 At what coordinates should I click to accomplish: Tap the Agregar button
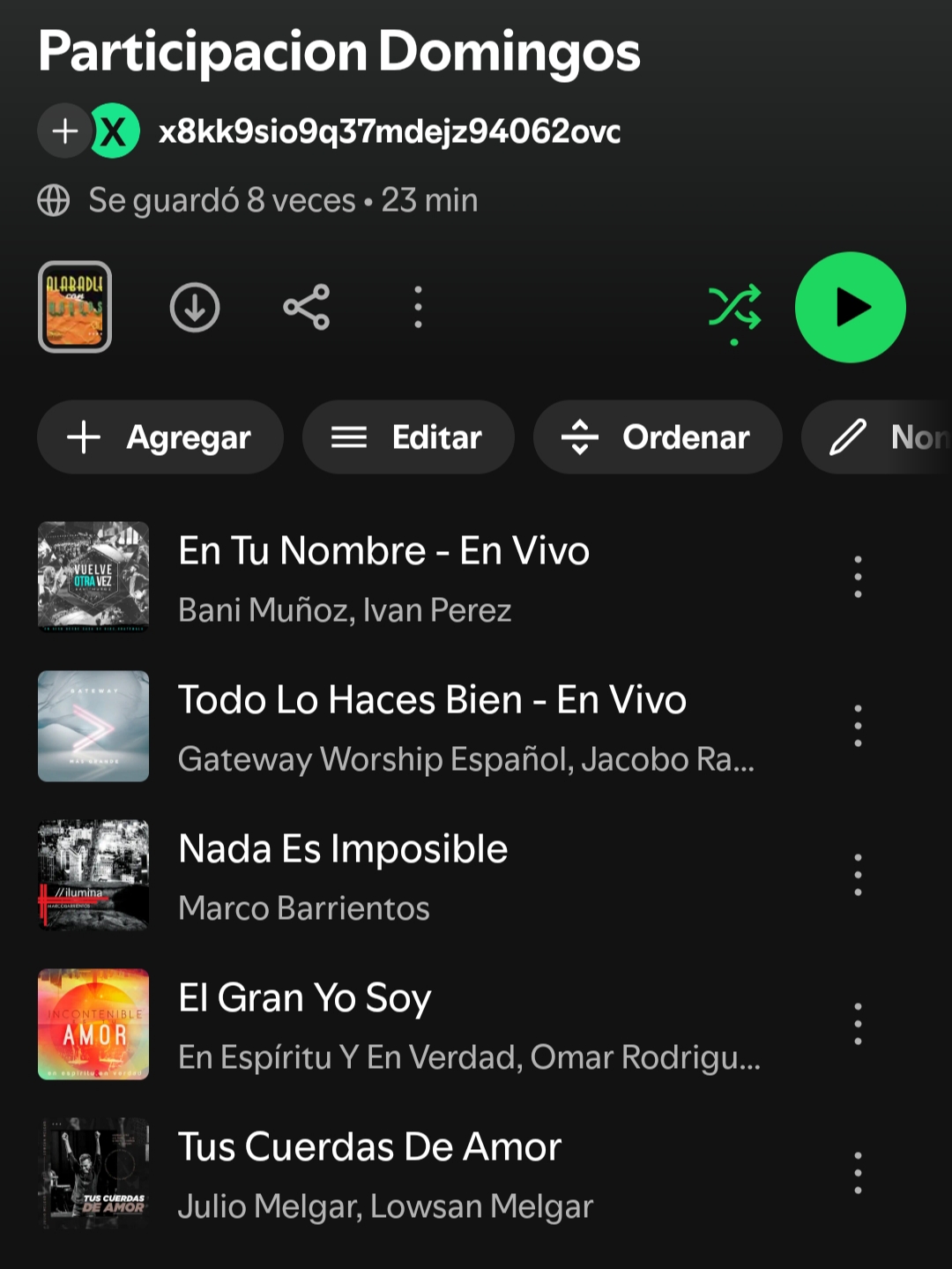(160, 437)
